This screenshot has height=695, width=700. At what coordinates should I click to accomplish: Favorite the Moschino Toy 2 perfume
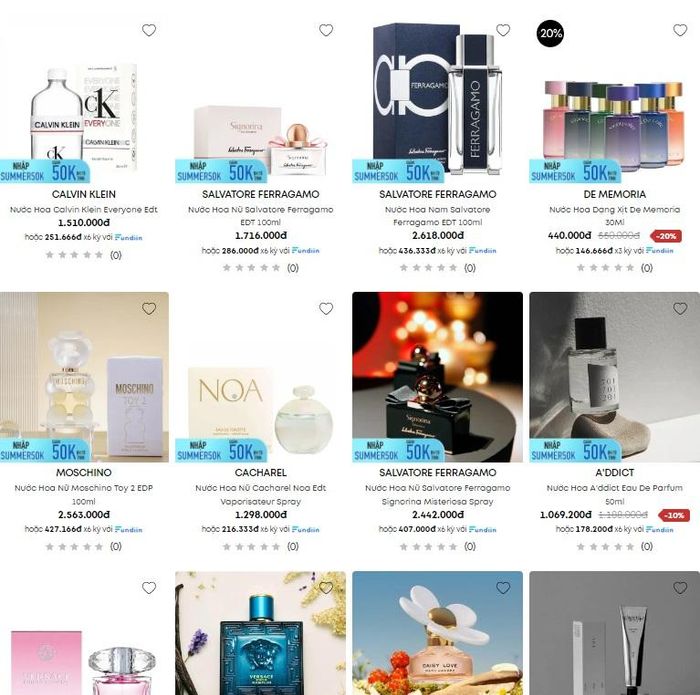tap(149, 309)
